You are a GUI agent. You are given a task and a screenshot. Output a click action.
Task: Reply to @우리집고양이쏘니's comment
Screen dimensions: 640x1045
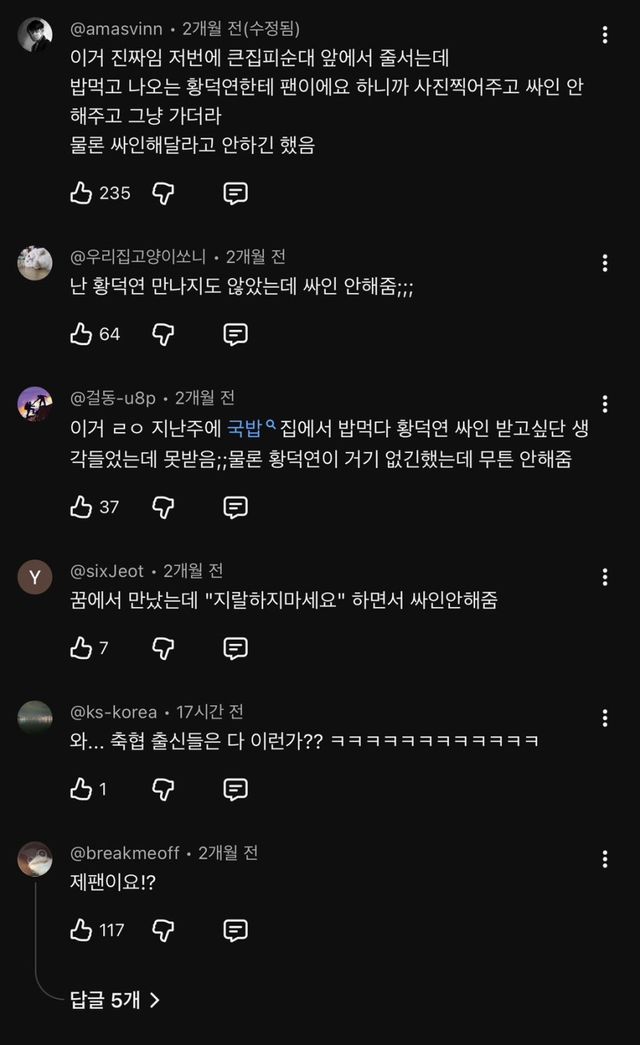[235, 334]
